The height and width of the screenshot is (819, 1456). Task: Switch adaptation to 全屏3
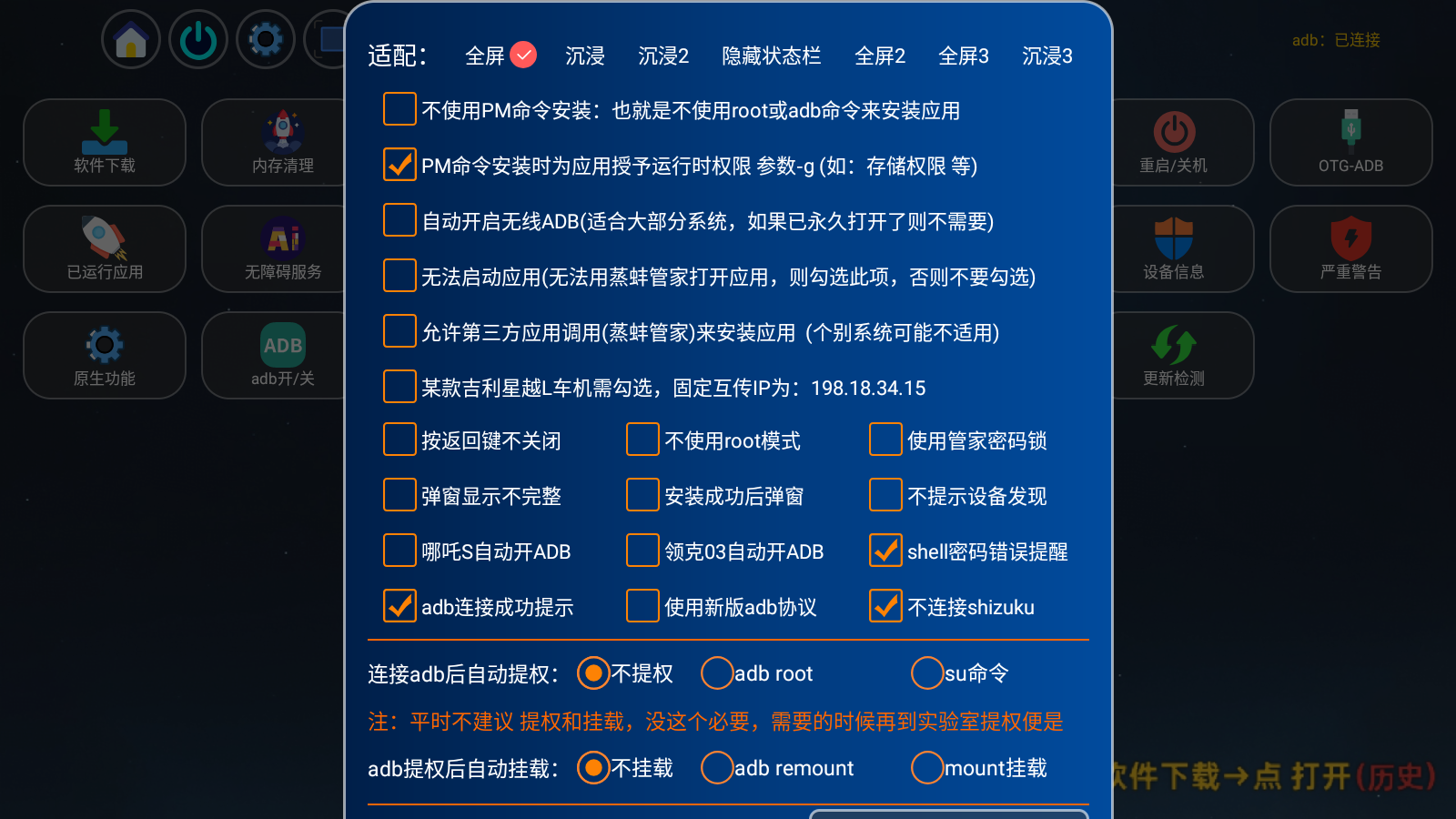(963, 56)
